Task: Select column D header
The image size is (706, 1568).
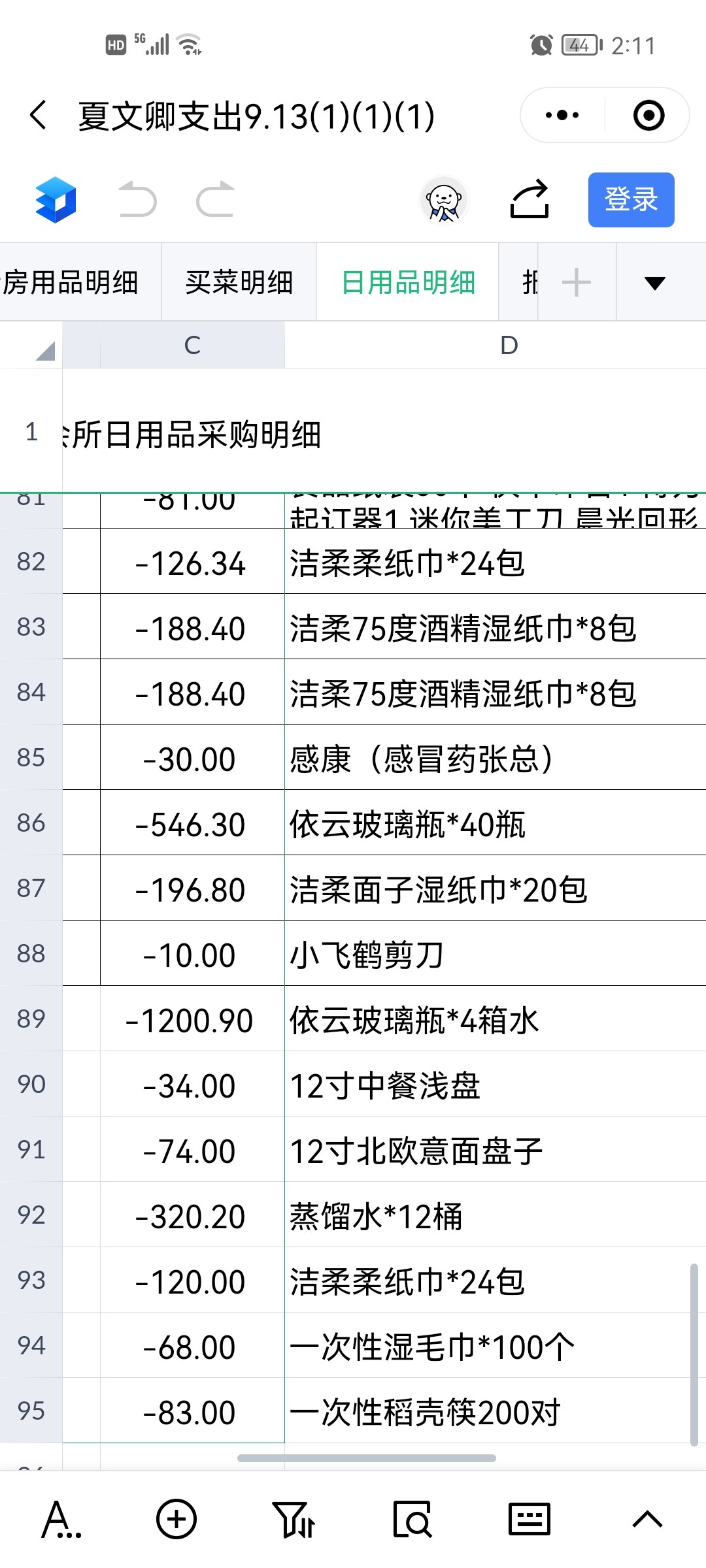Action: pyautogui.click(x=509, y=345)
